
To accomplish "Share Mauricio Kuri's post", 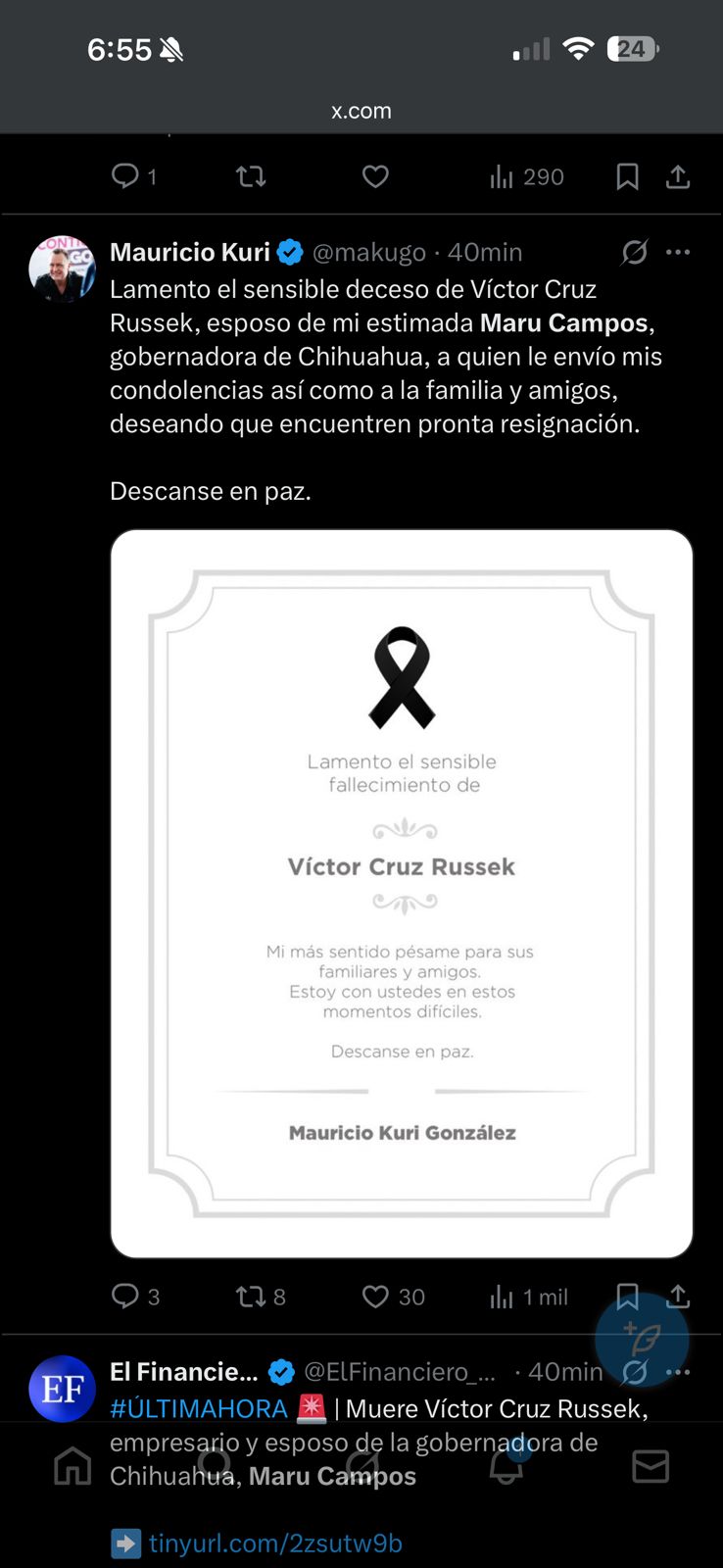I will (678, 1297).
